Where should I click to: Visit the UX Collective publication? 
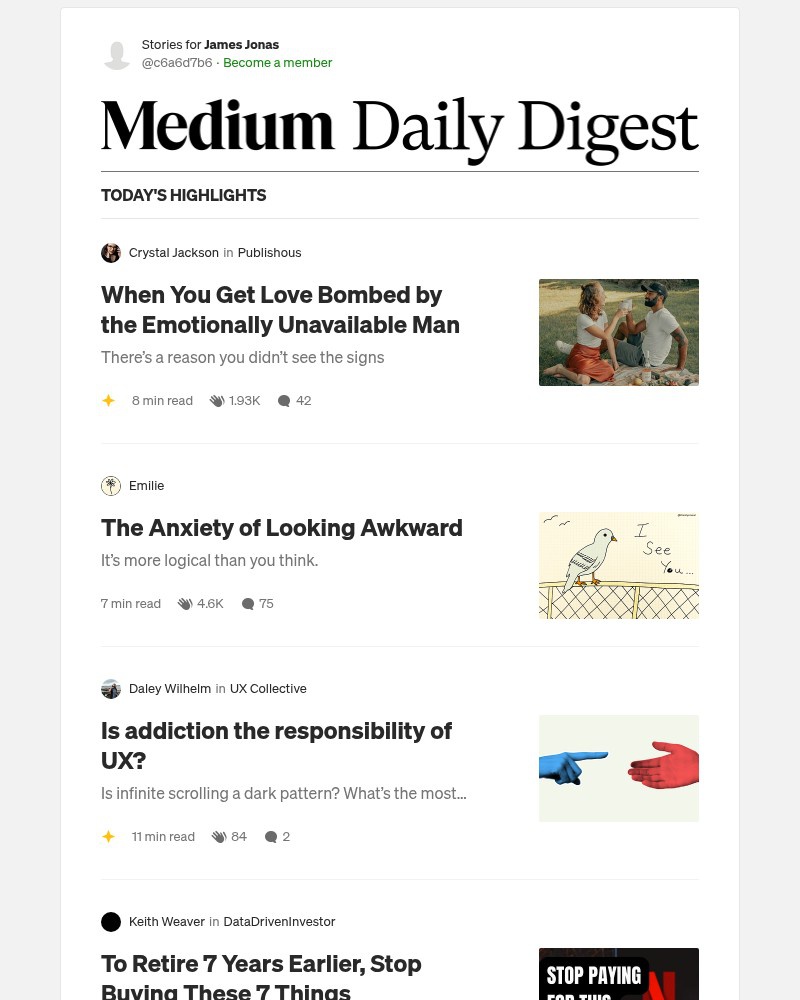(x=268, y=689)
